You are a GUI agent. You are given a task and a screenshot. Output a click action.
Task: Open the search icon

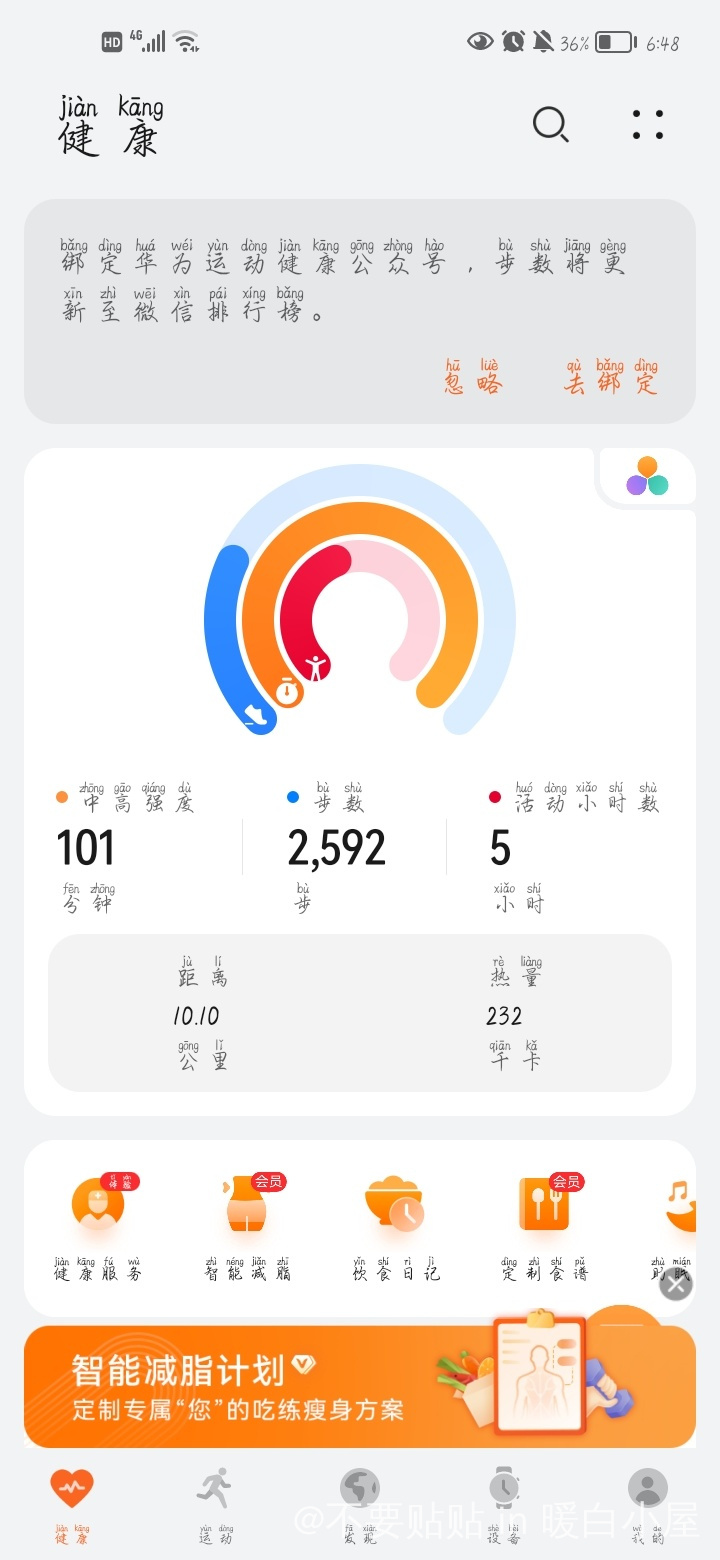550,125
